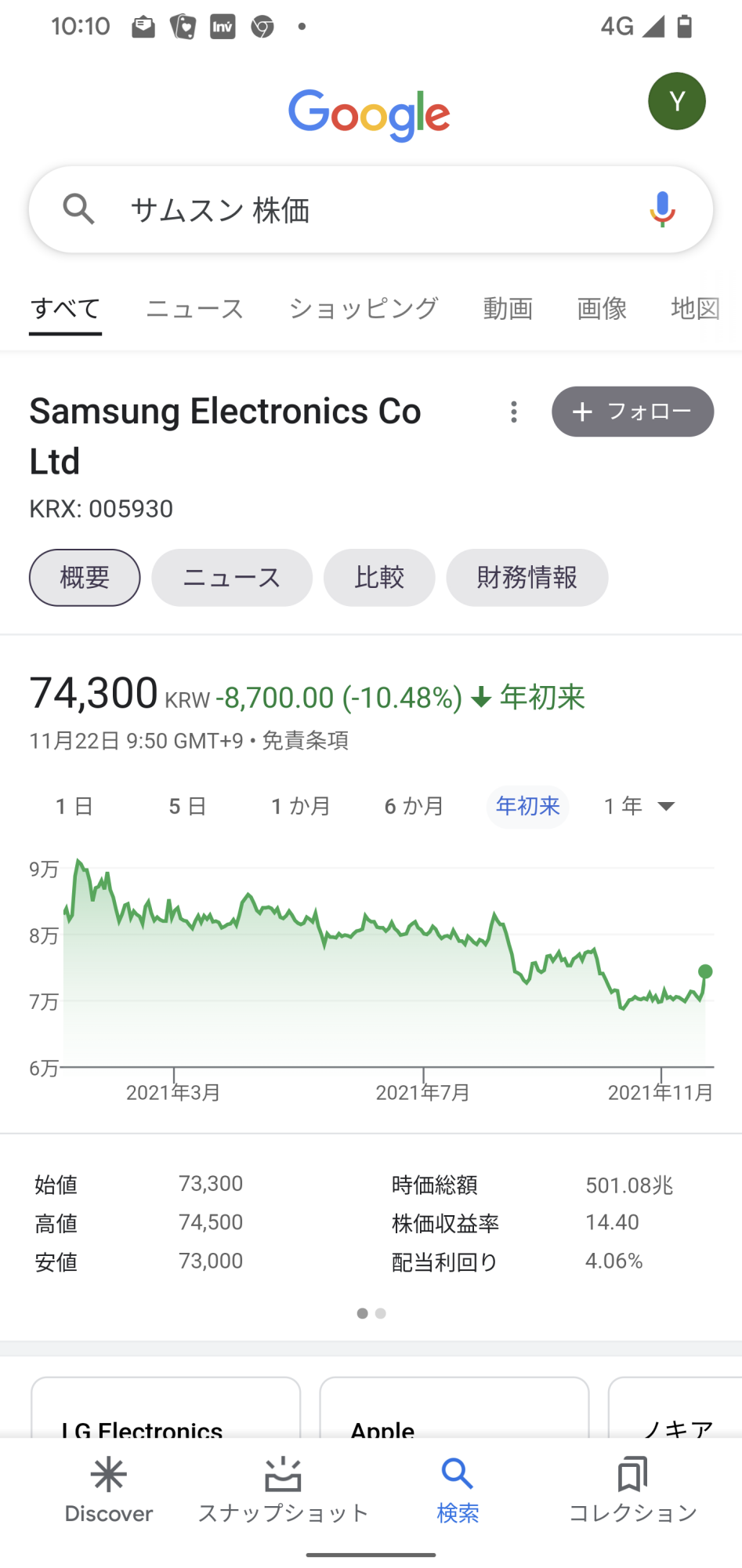
Task: Show the 5 日 chart range
Action: click(187, 806)
